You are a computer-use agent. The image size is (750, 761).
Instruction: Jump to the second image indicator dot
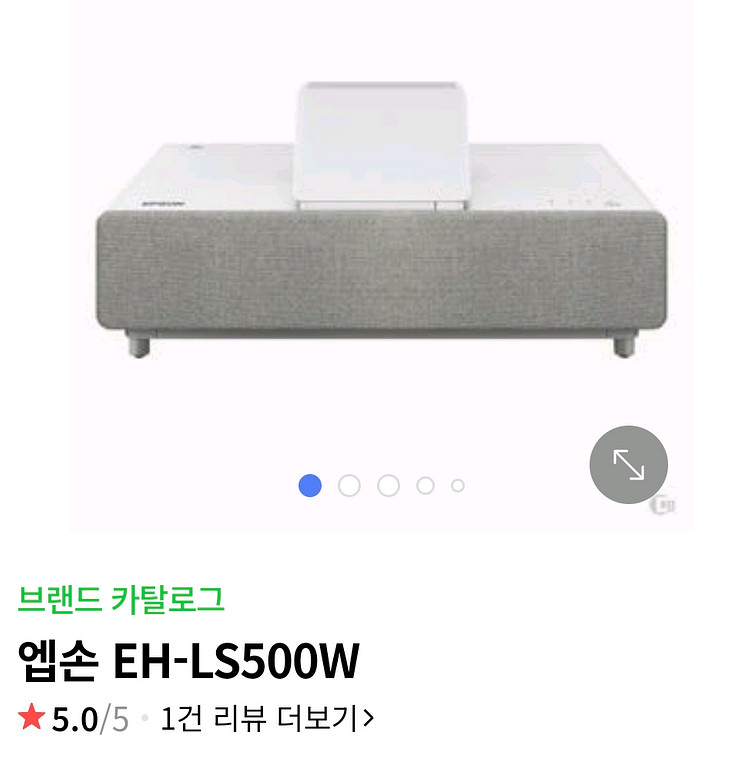(x=349, y=486)
